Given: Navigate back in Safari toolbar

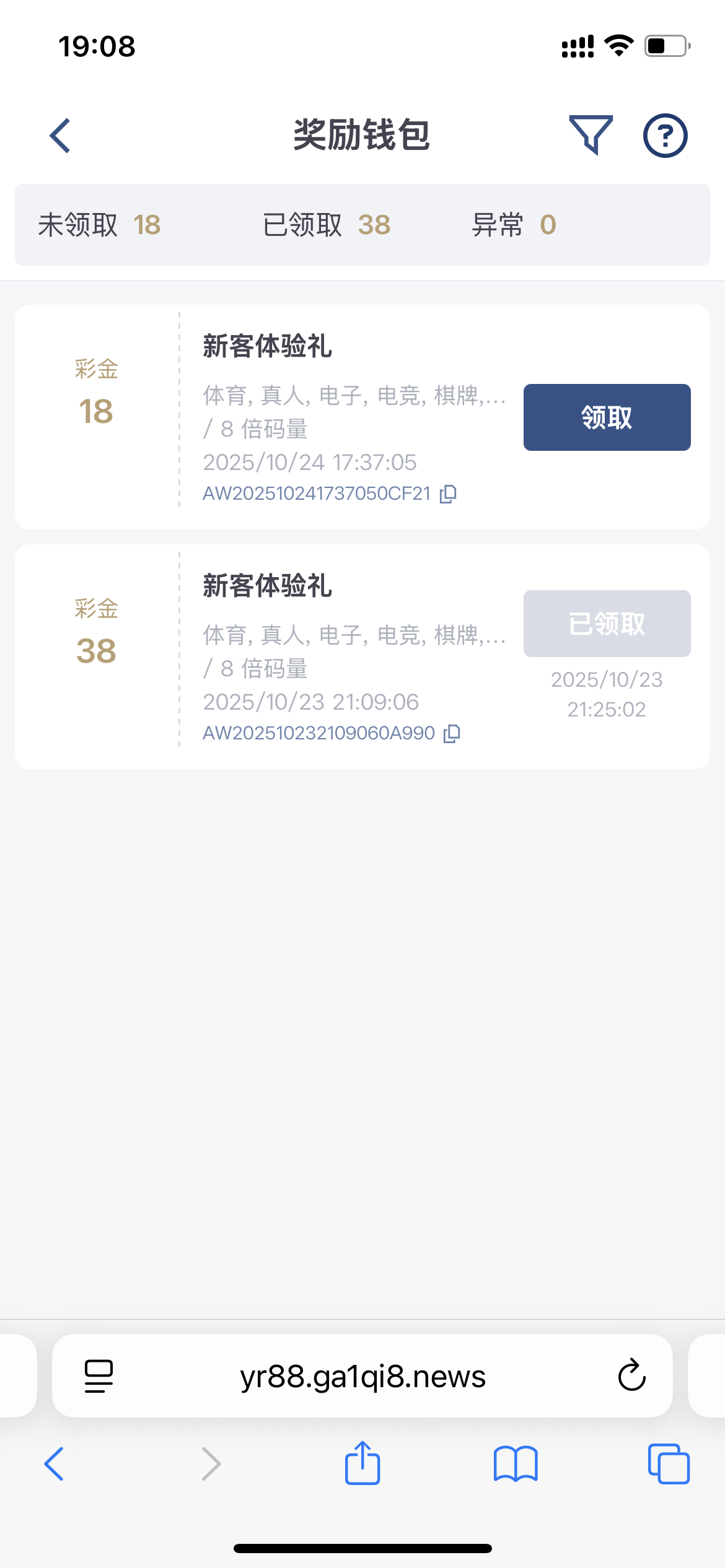Looking at the screenshot, I should pos(55,1464).
